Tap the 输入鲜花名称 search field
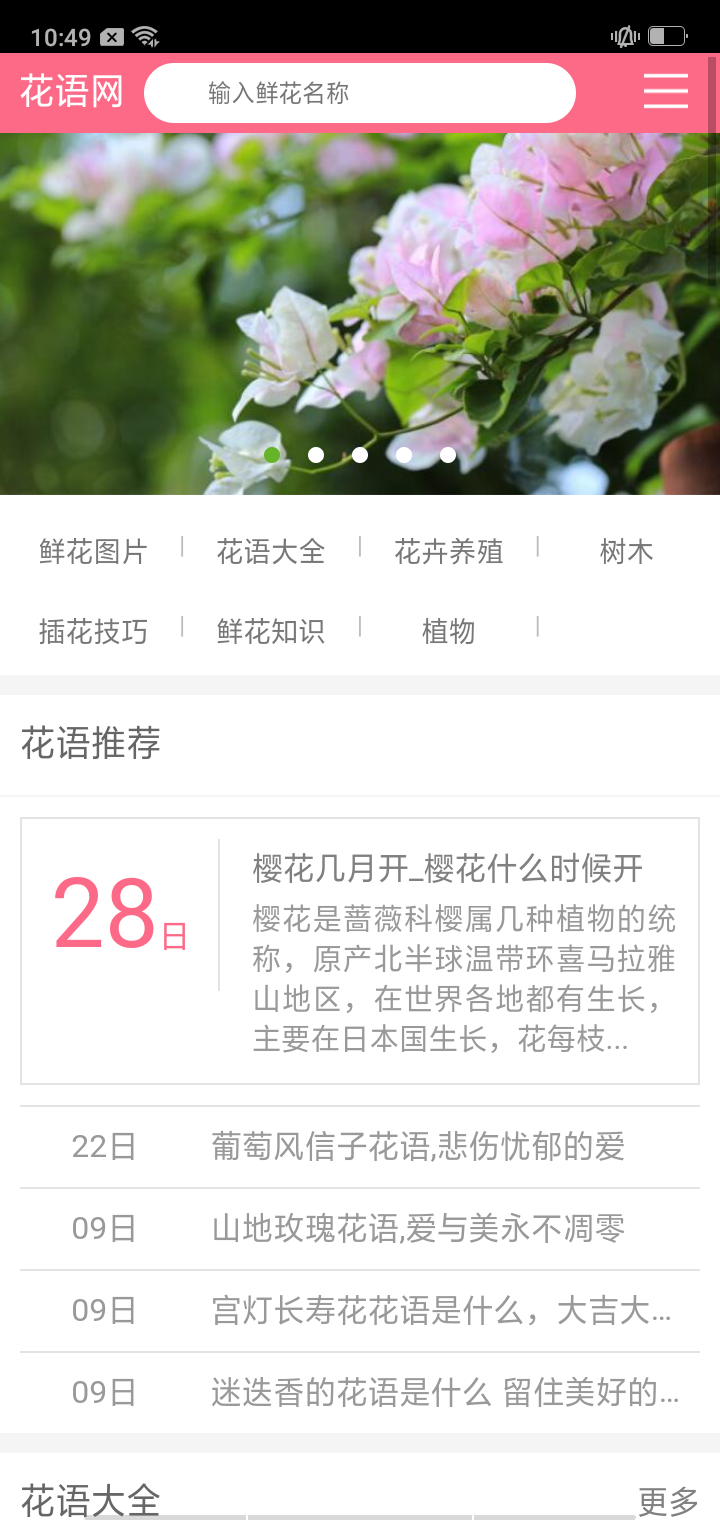Viewport: 720px width, 1520px height. click(360, 93)
